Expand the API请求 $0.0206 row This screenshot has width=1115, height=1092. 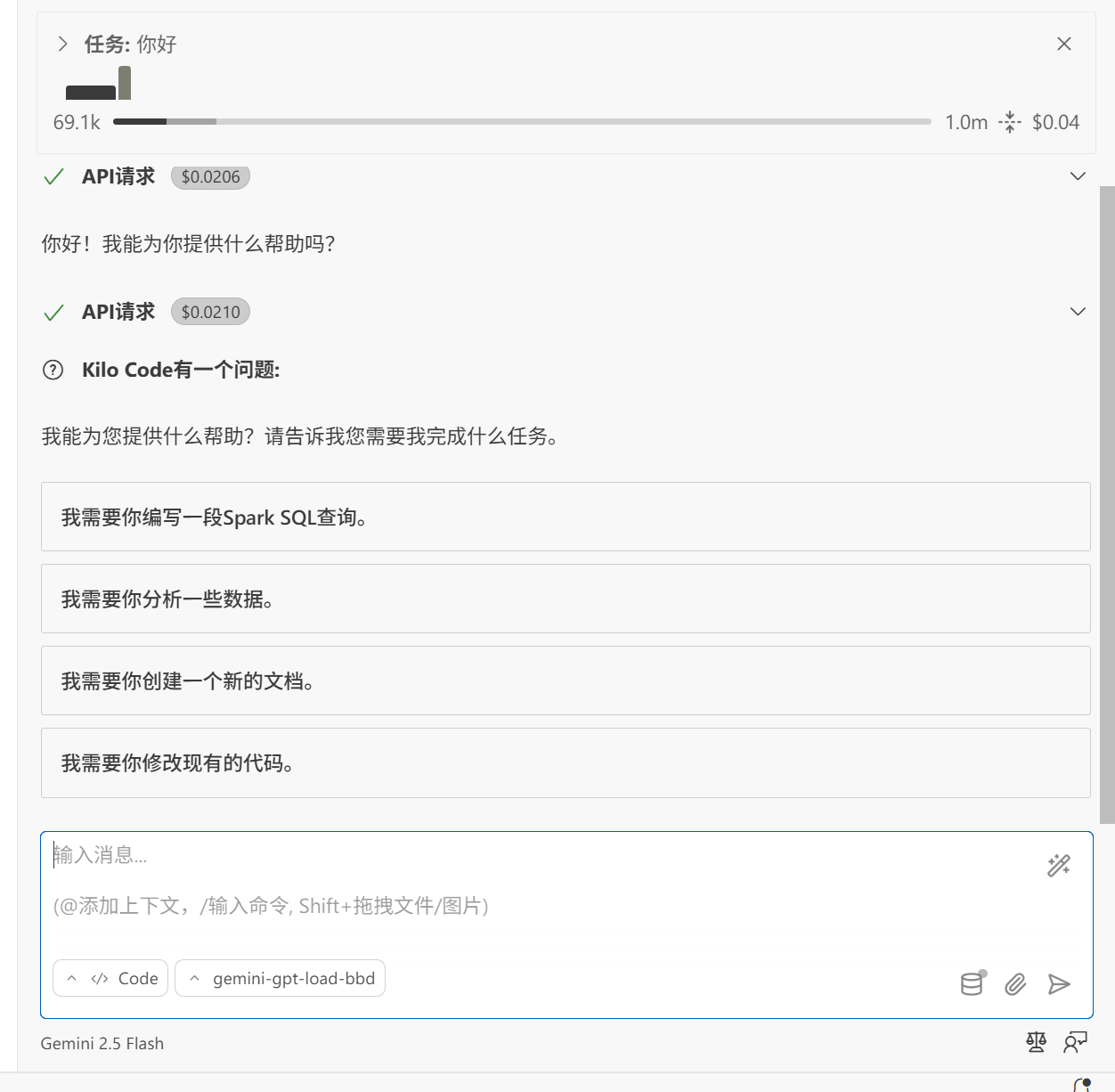click(1078, 176)
